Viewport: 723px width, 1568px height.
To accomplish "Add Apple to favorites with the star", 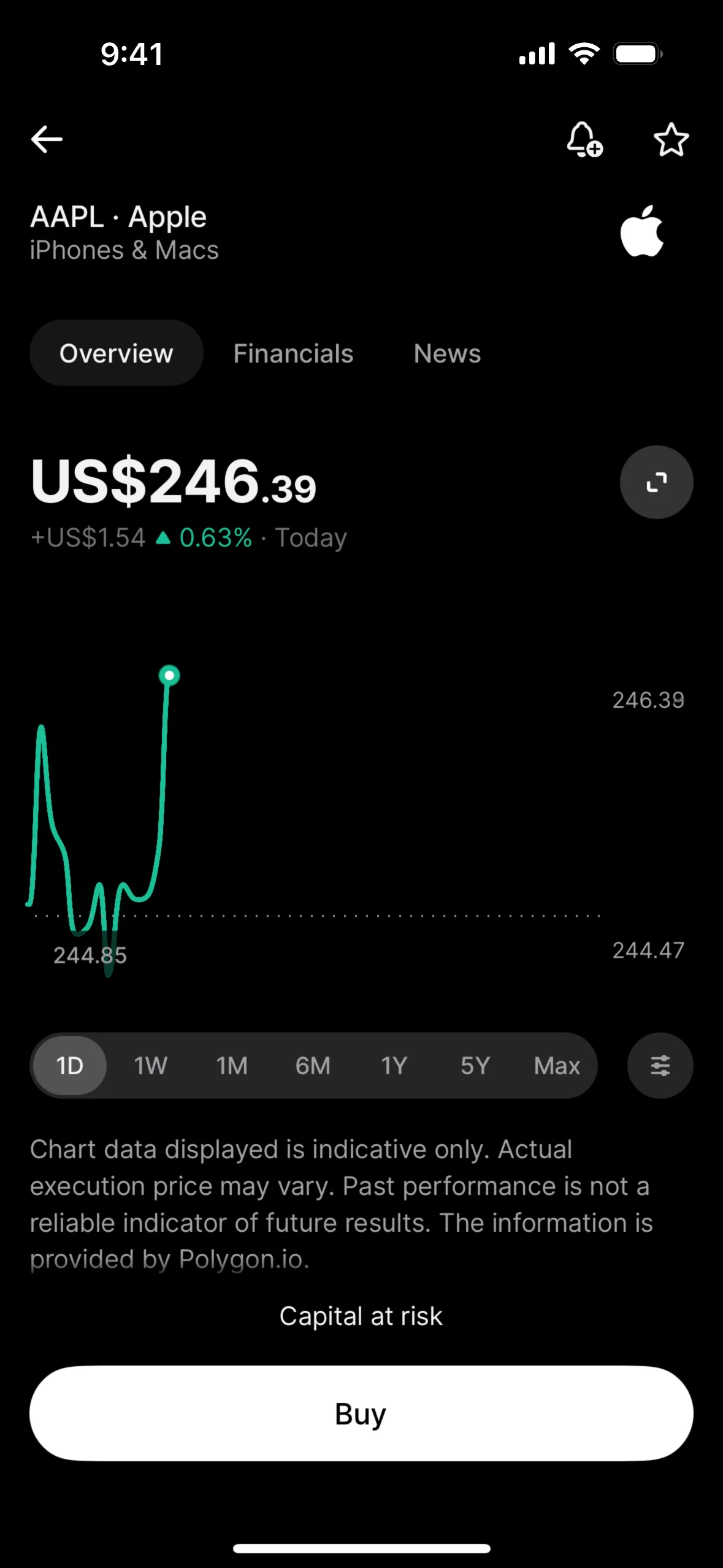I will [671, 139].
